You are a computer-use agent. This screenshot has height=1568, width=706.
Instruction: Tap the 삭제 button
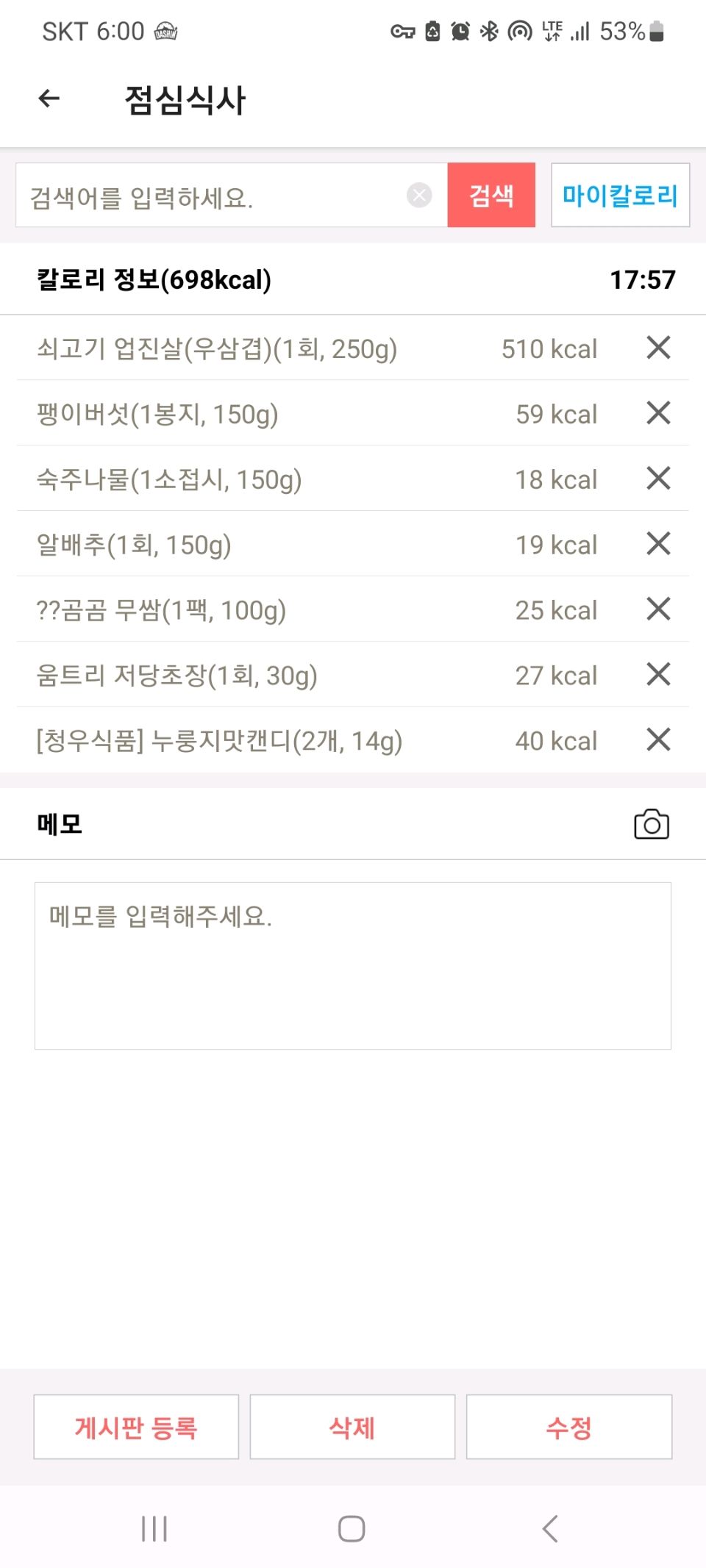[x=352, y=1427]
